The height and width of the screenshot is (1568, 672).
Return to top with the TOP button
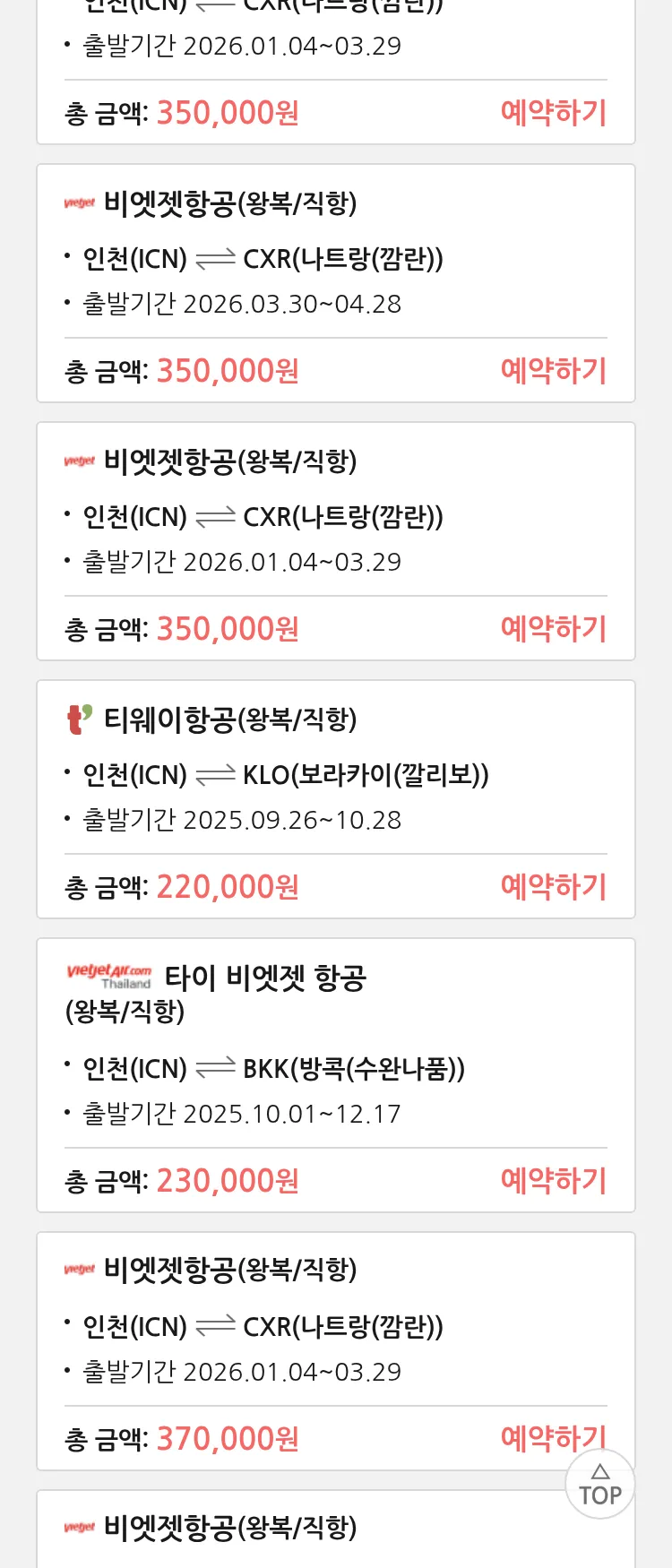tap(599, 1485)
